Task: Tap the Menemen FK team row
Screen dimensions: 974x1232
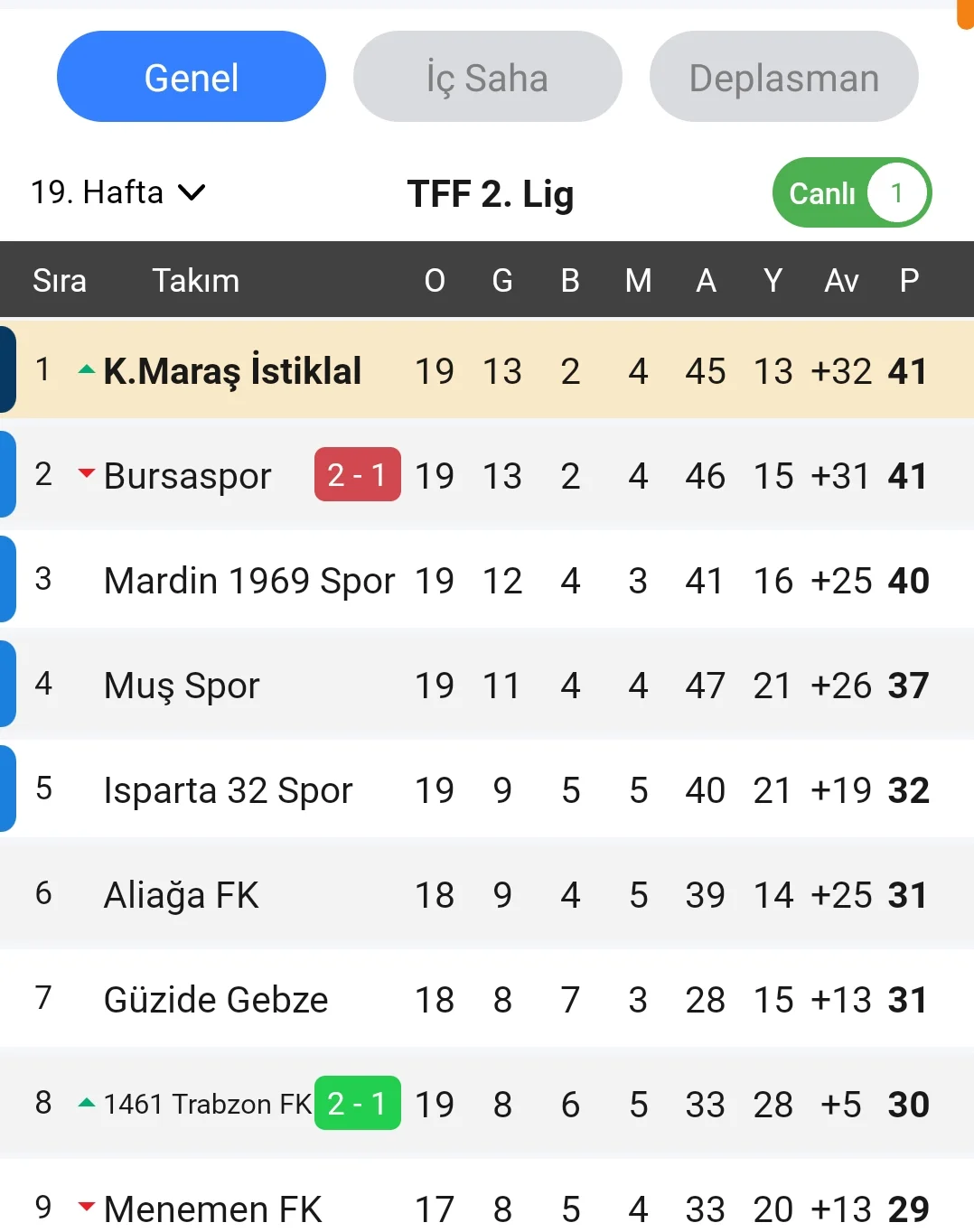Action: (213, 1208)
